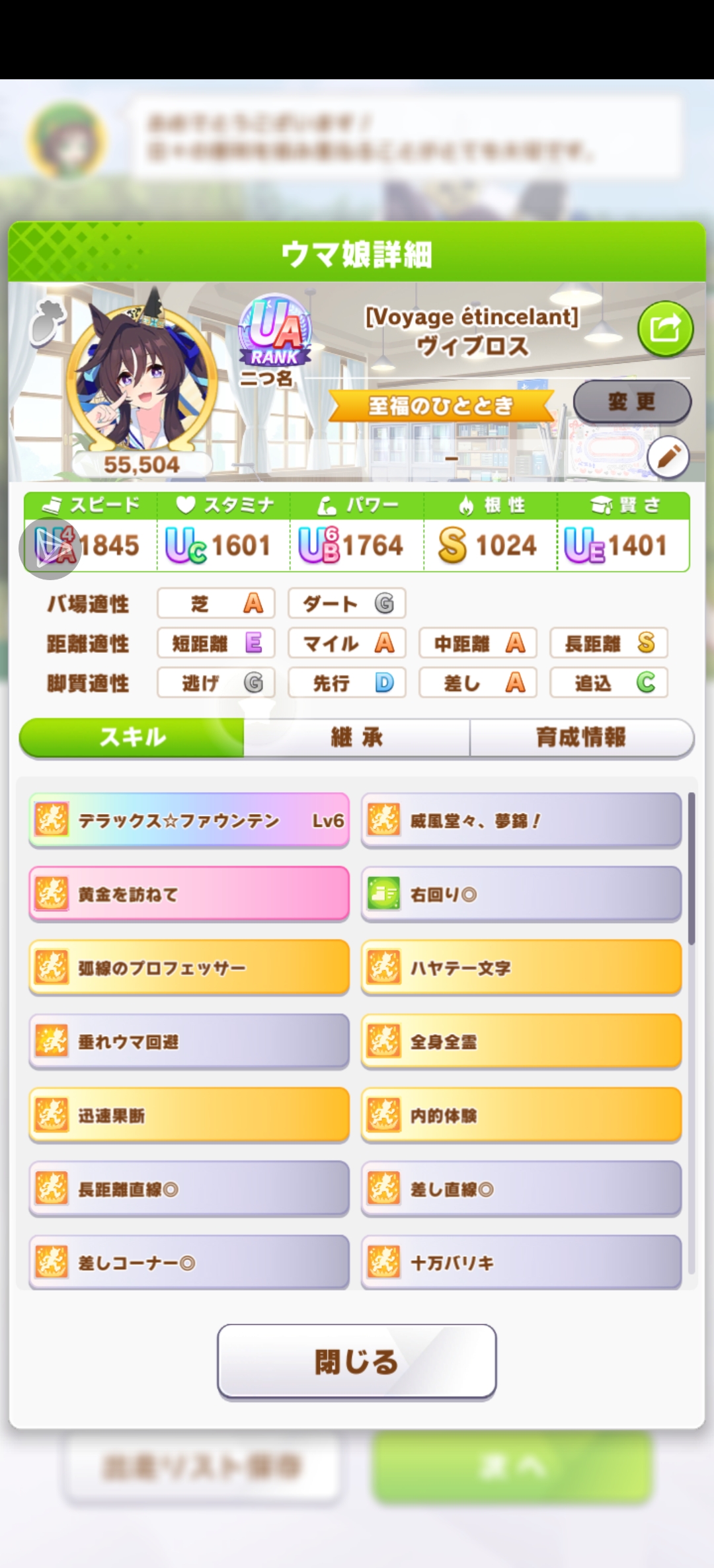View the 全身全霊 skill
The image size is (714, 1568).
coord(521,1042)
